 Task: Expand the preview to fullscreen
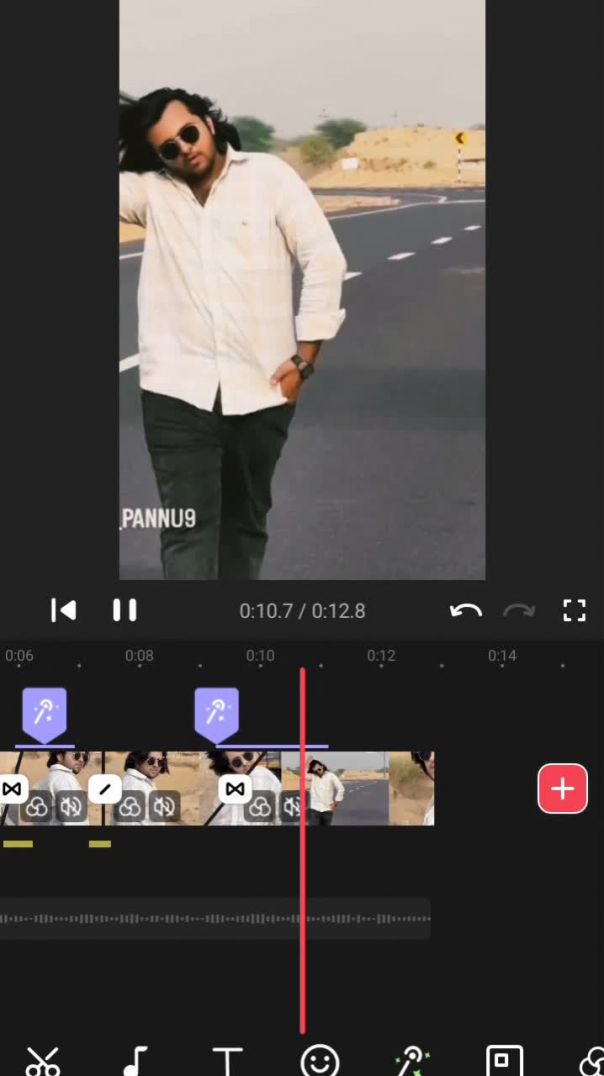(x=574, y=610)
